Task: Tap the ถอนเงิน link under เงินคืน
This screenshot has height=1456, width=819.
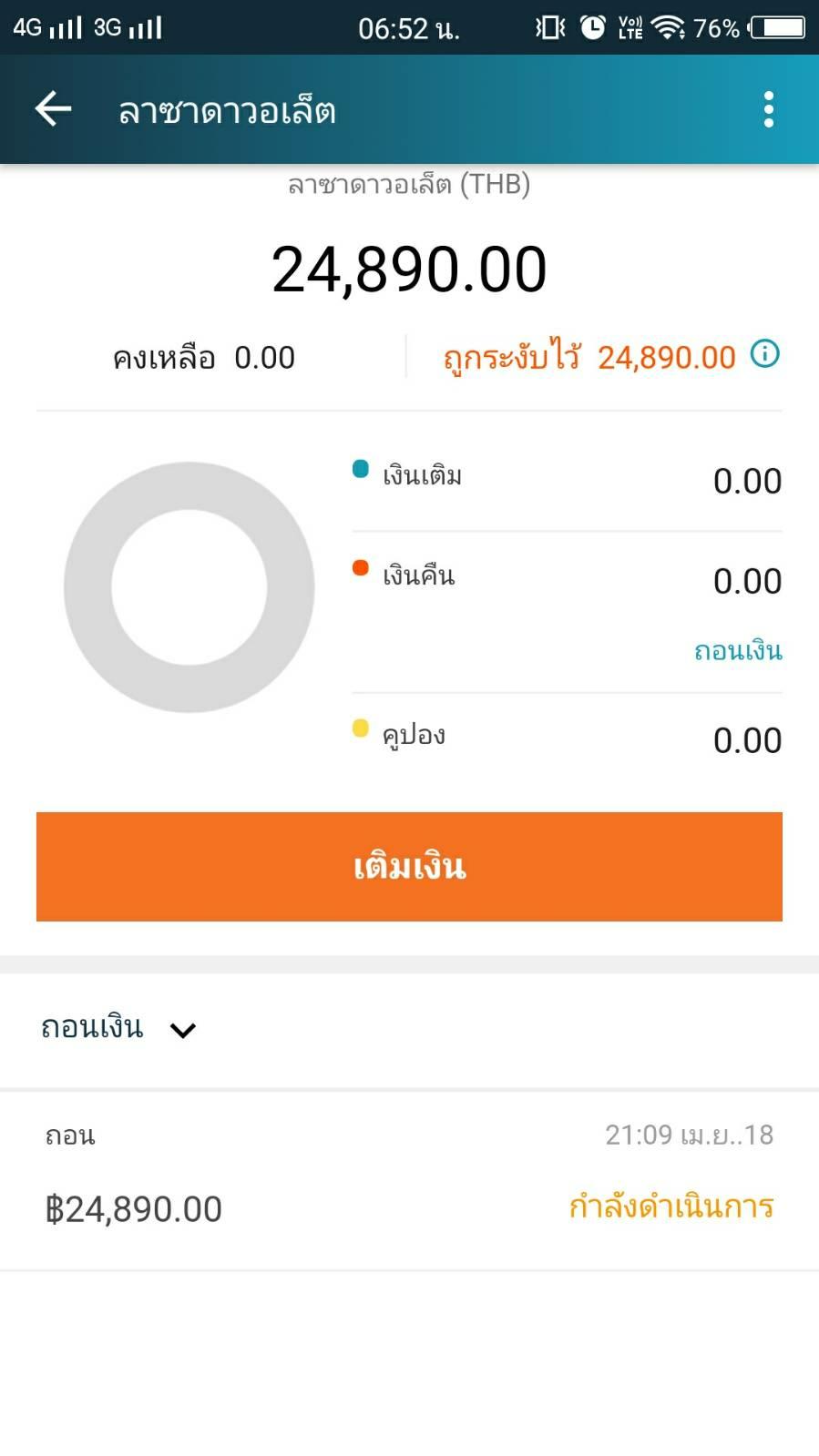Action: [738, 651]
